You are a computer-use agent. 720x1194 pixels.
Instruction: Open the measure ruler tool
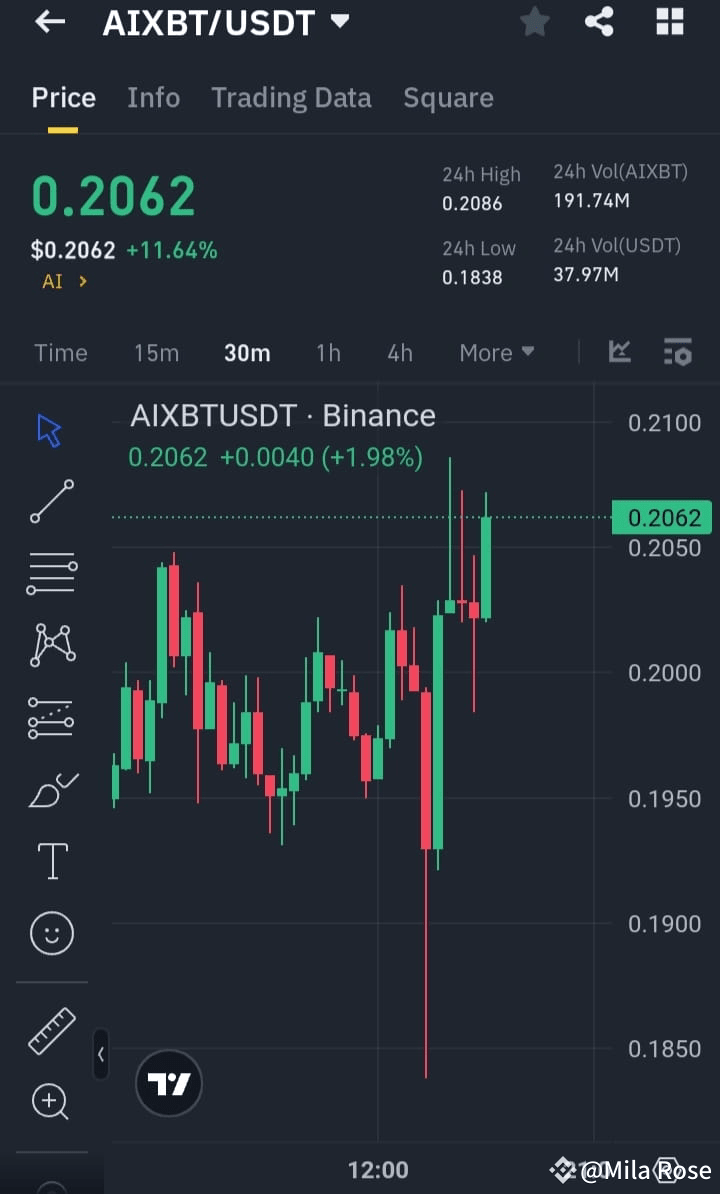point(51,1030)
